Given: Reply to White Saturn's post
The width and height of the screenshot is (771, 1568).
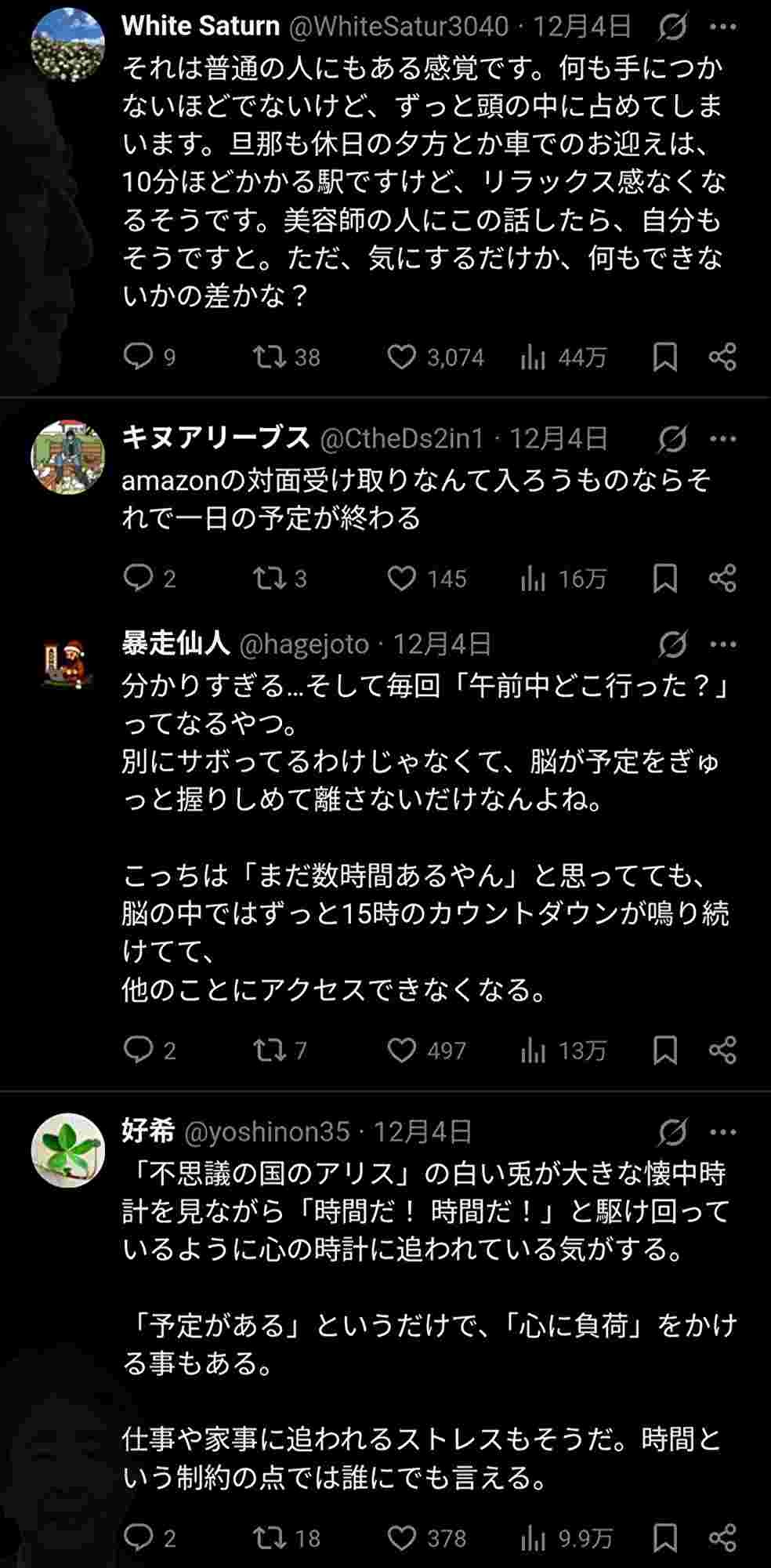Looking at the screenshot, I should [x=138, y=358].
